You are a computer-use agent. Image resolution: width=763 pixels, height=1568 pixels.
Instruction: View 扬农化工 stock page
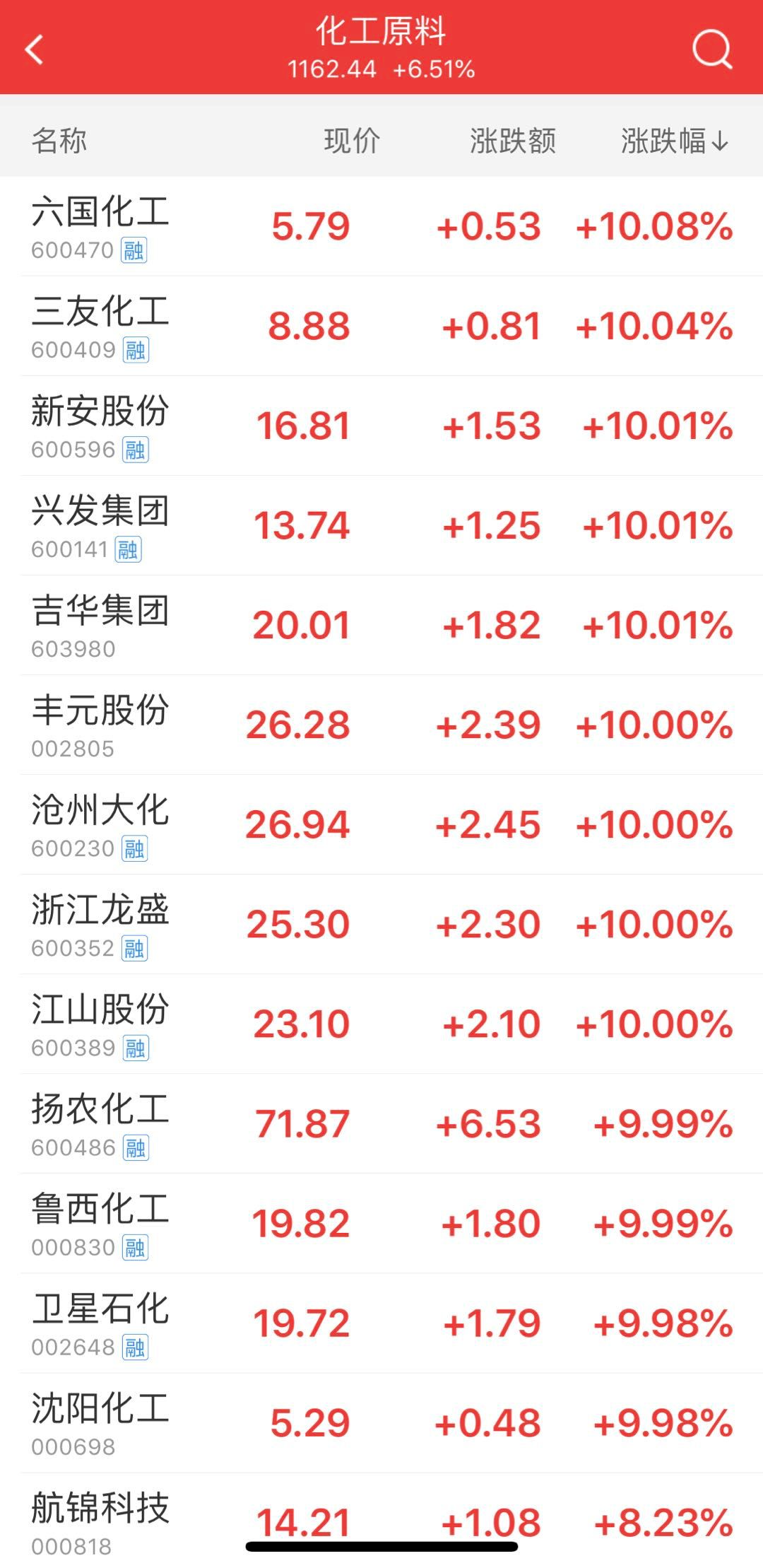(381, 1123)
